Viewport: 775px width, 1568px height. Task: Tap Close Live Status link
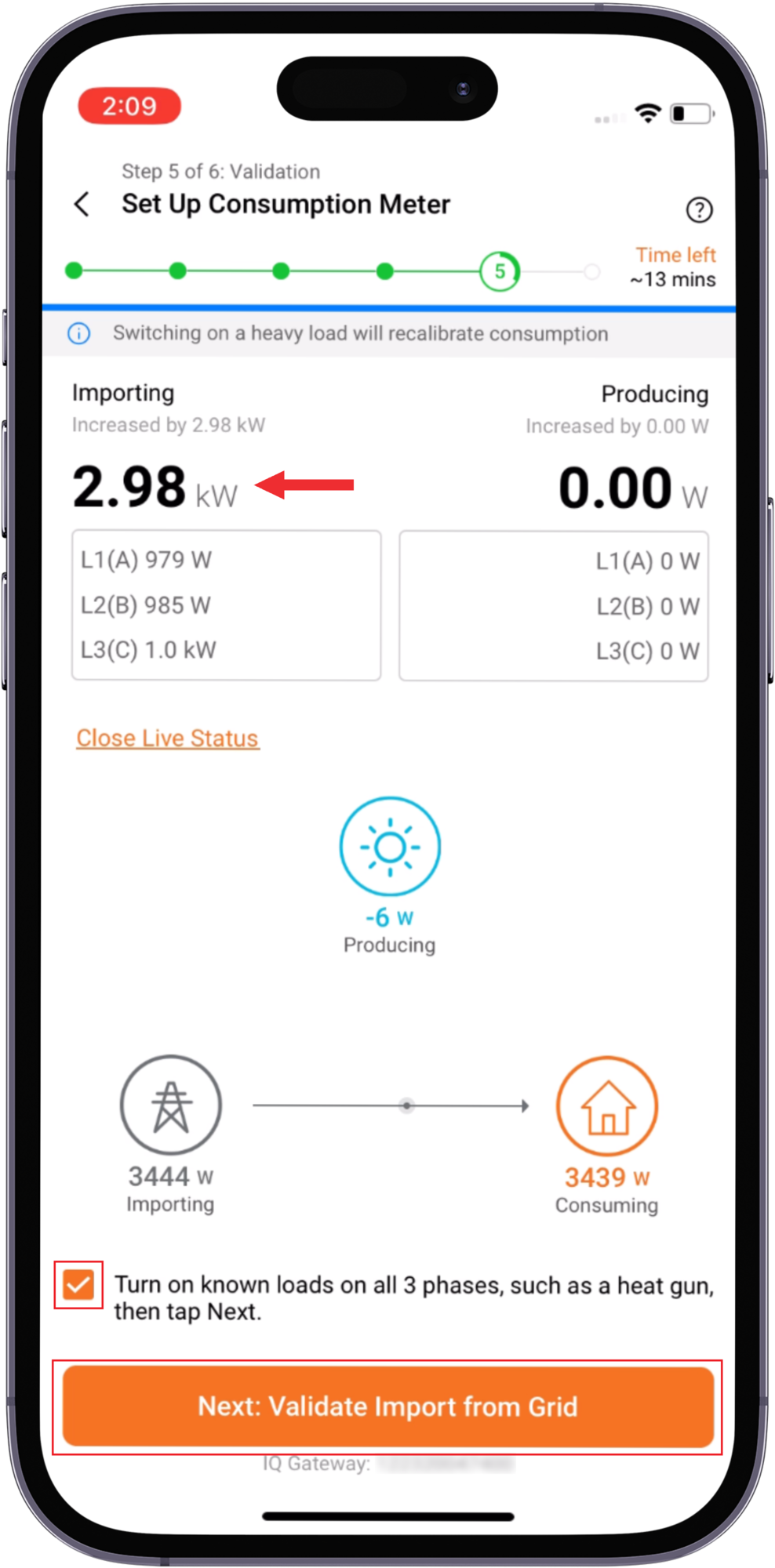pos(167,738)
